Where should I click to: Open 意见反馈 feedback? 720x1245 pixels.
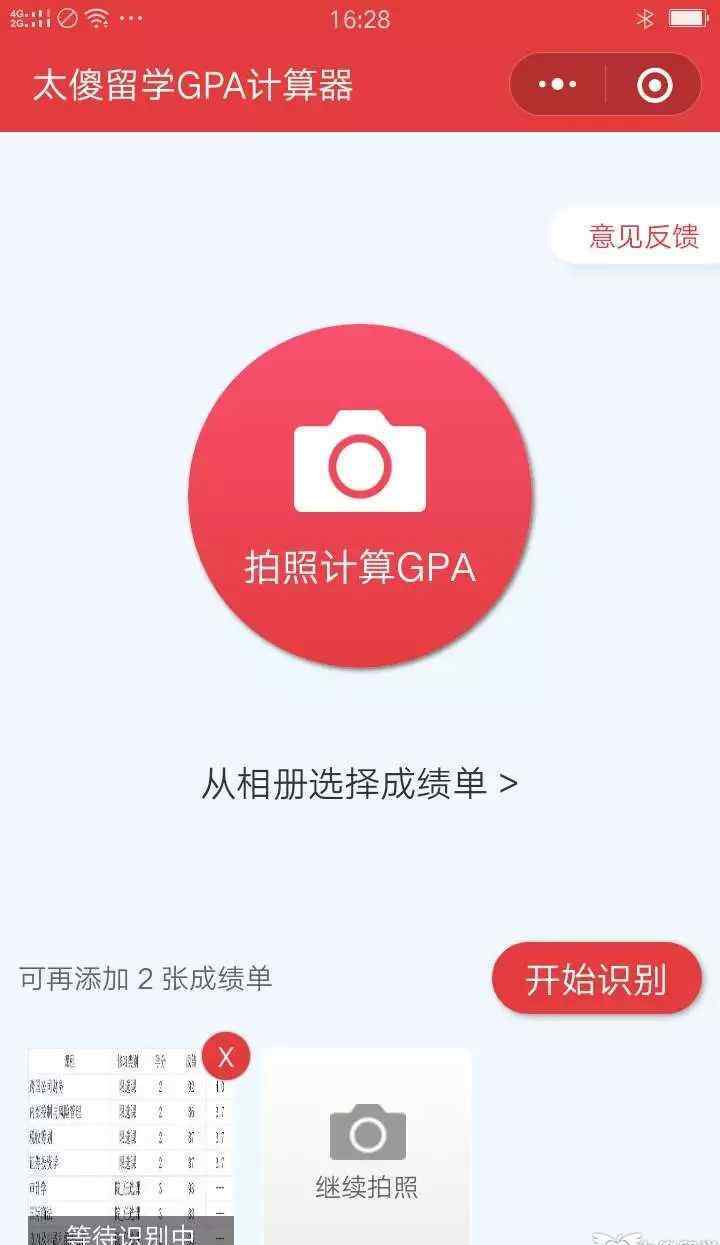click(641, 237)
